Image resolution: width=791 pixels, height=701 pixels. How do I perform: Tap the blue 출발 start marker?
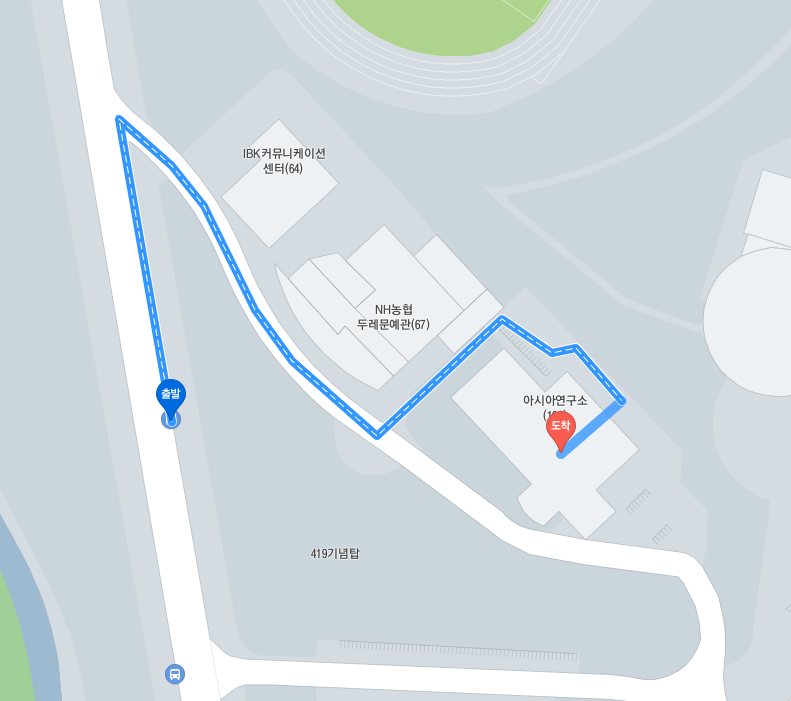point(171,396)
